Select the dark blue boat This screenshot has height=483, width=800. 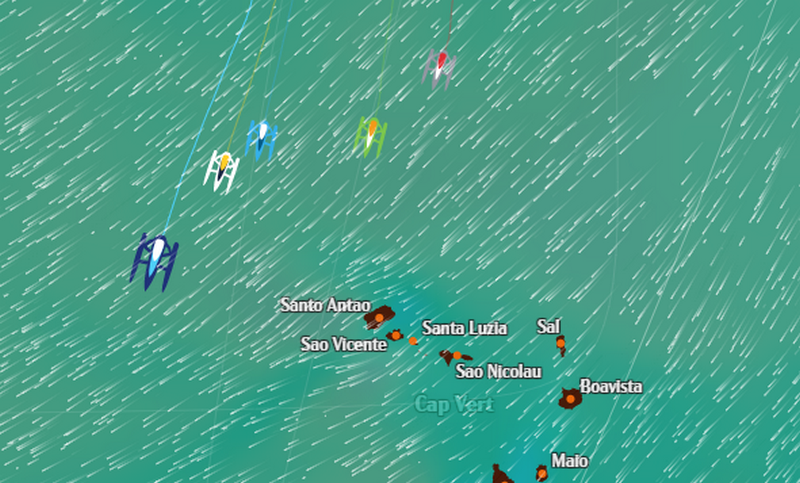point(155,260)
